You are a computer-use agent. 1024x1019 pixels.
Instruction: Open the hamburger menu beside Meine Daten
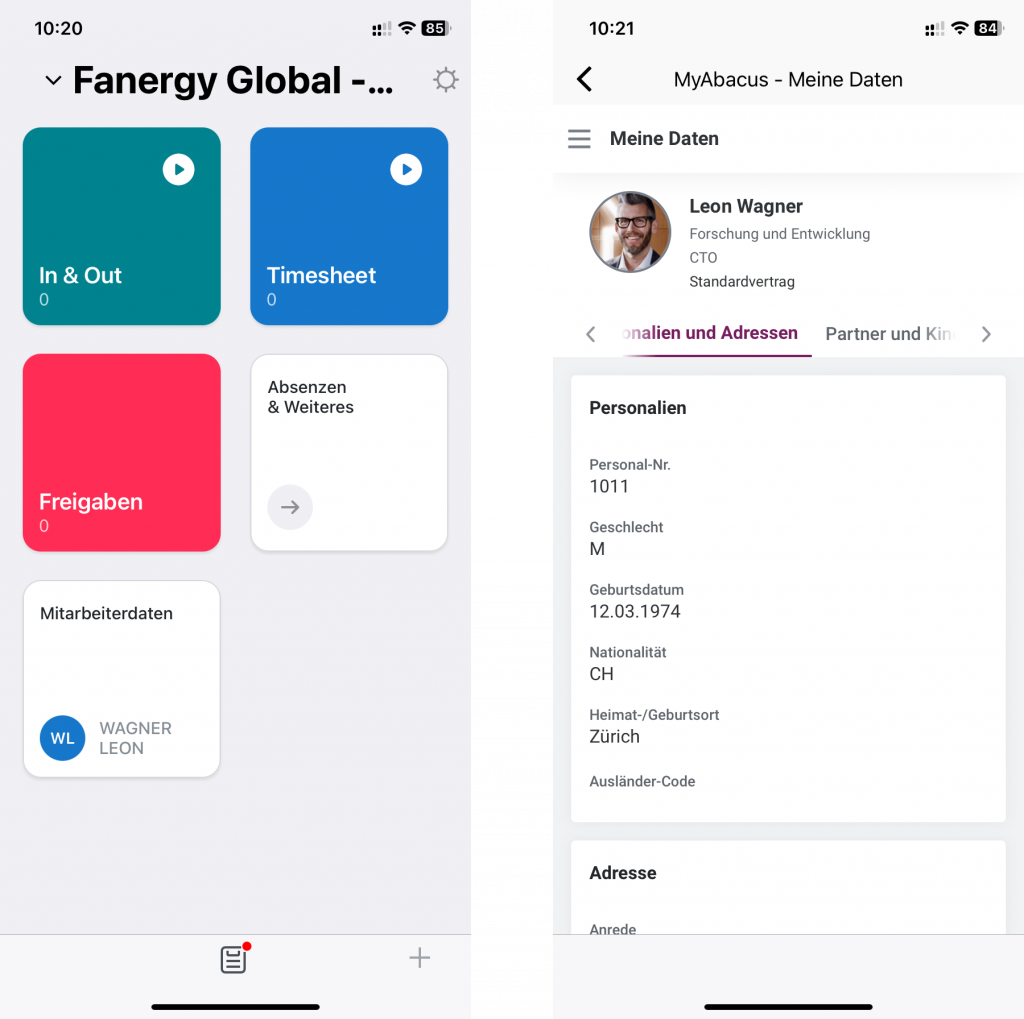tap(579, 139)
